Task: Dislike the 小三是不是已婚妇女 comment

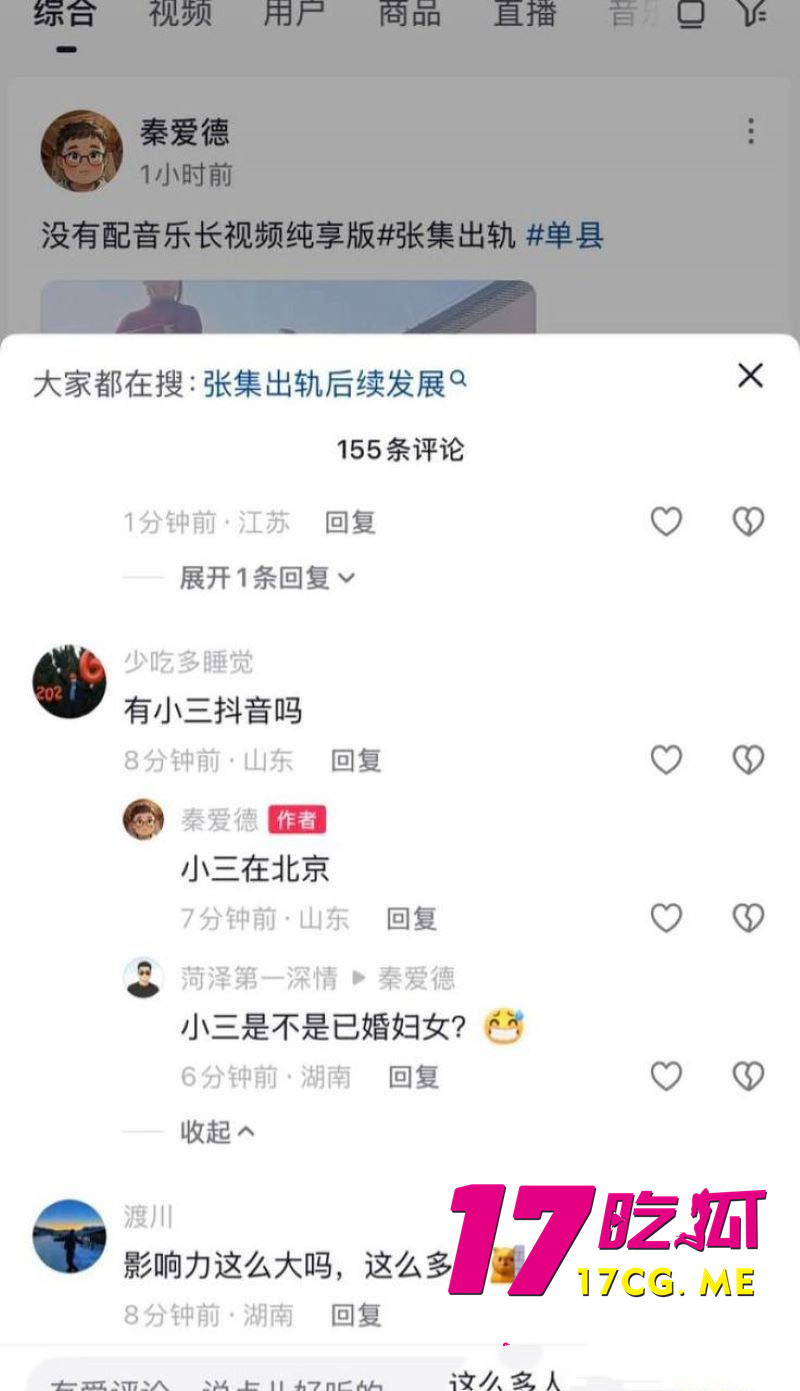Action: [748, 1077]
